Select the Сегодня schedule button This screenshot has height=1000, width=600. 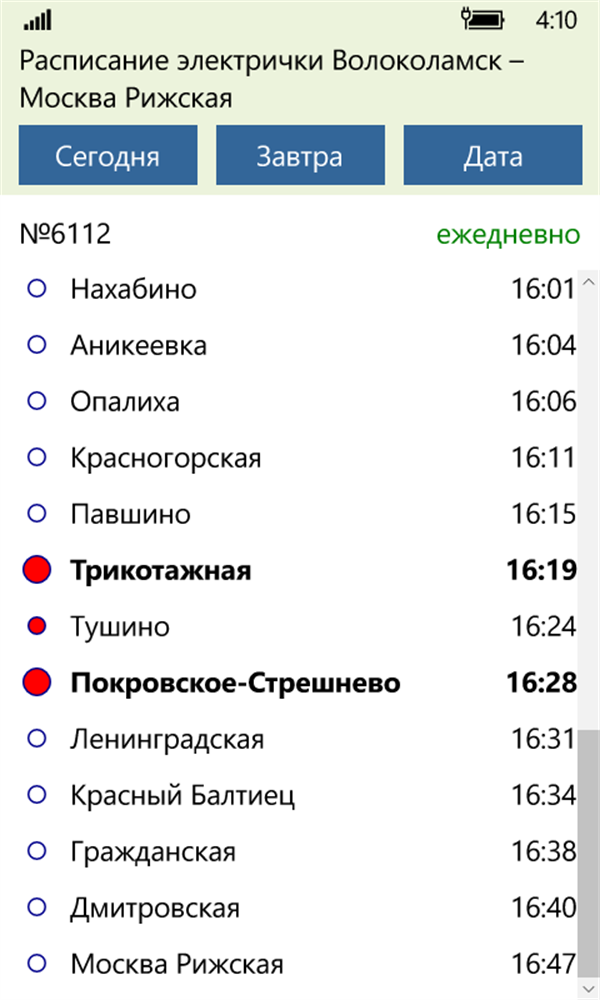pyautogui.click(x=107, y=156)
